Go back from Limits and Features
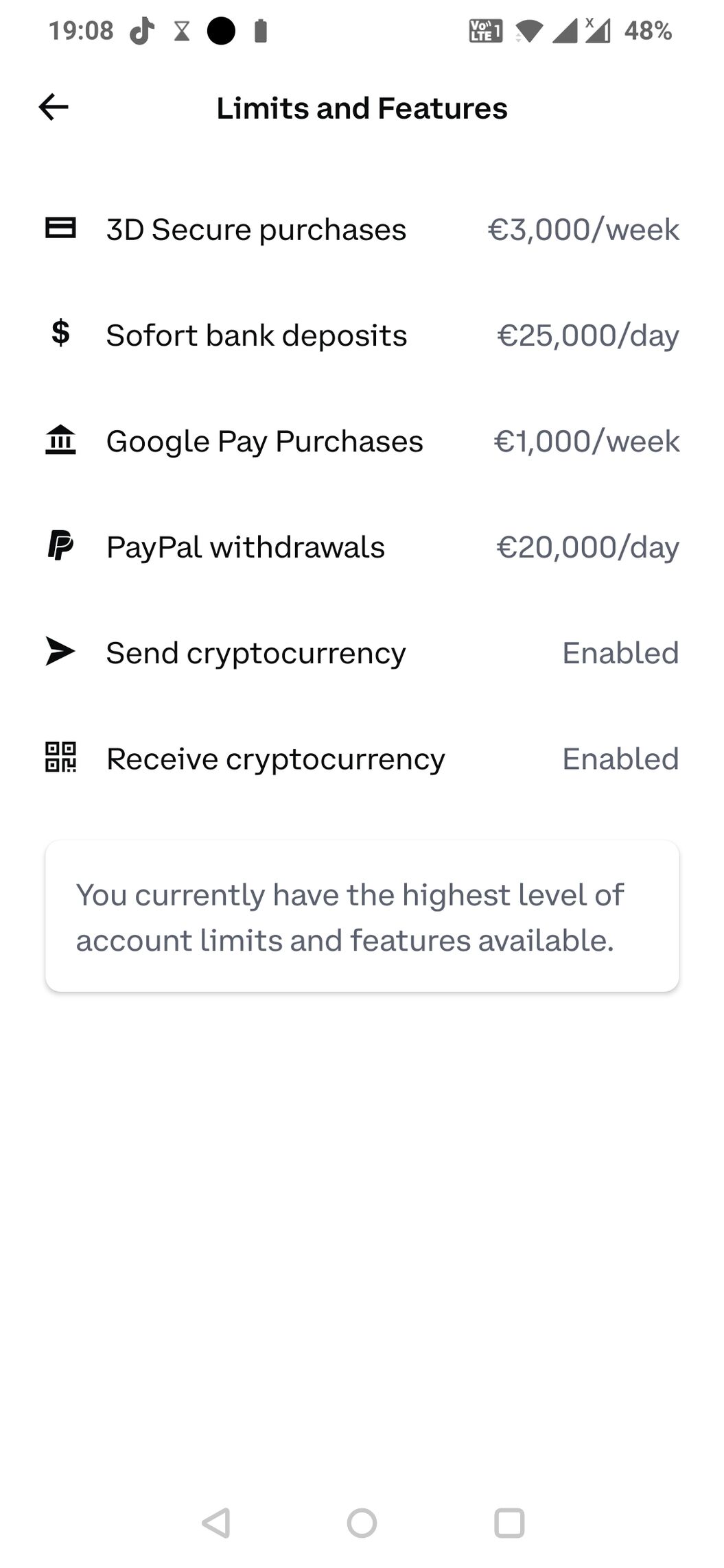 [x=54, y=107]
